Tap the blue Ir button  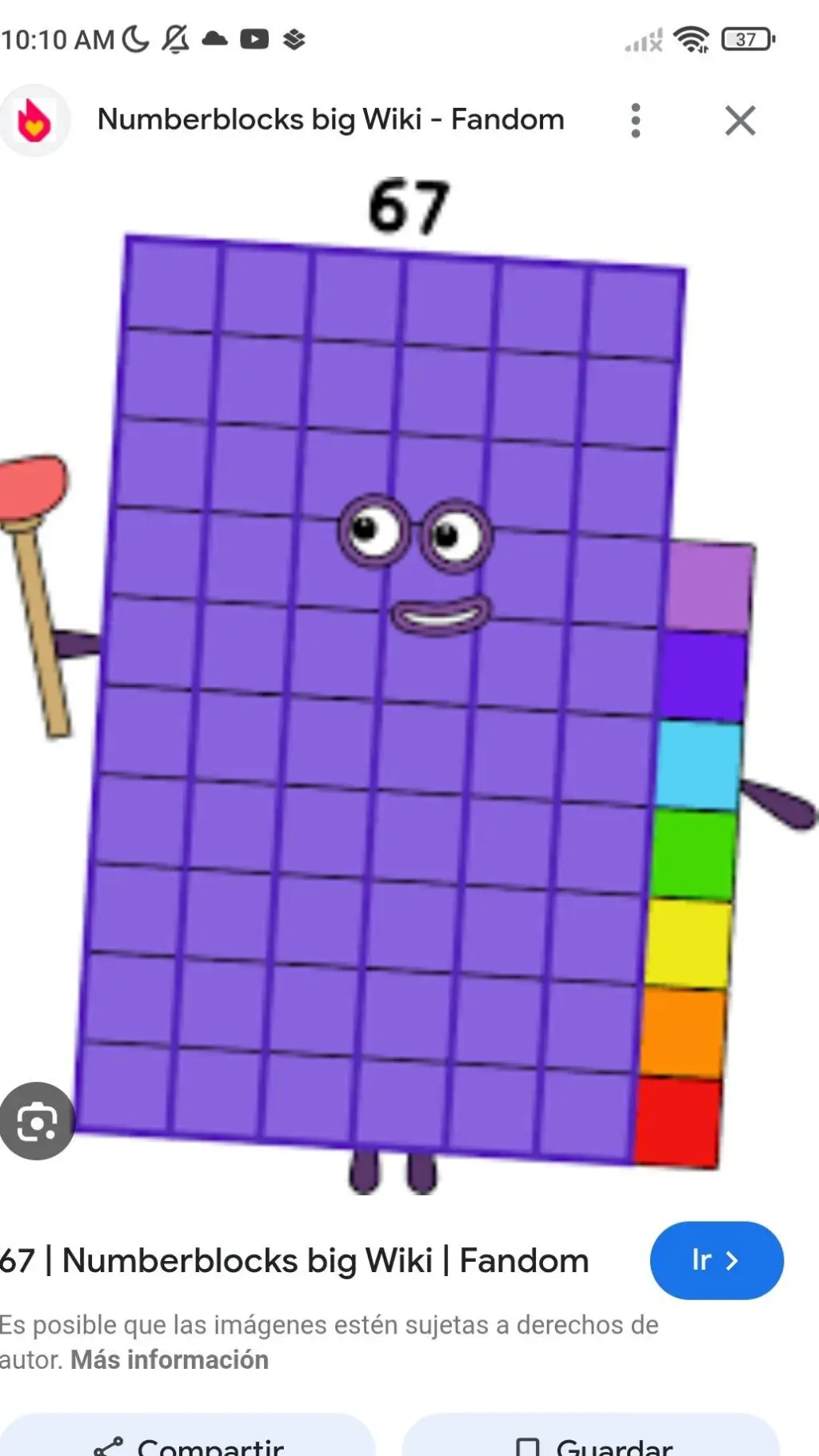(x=716, y=1260)
